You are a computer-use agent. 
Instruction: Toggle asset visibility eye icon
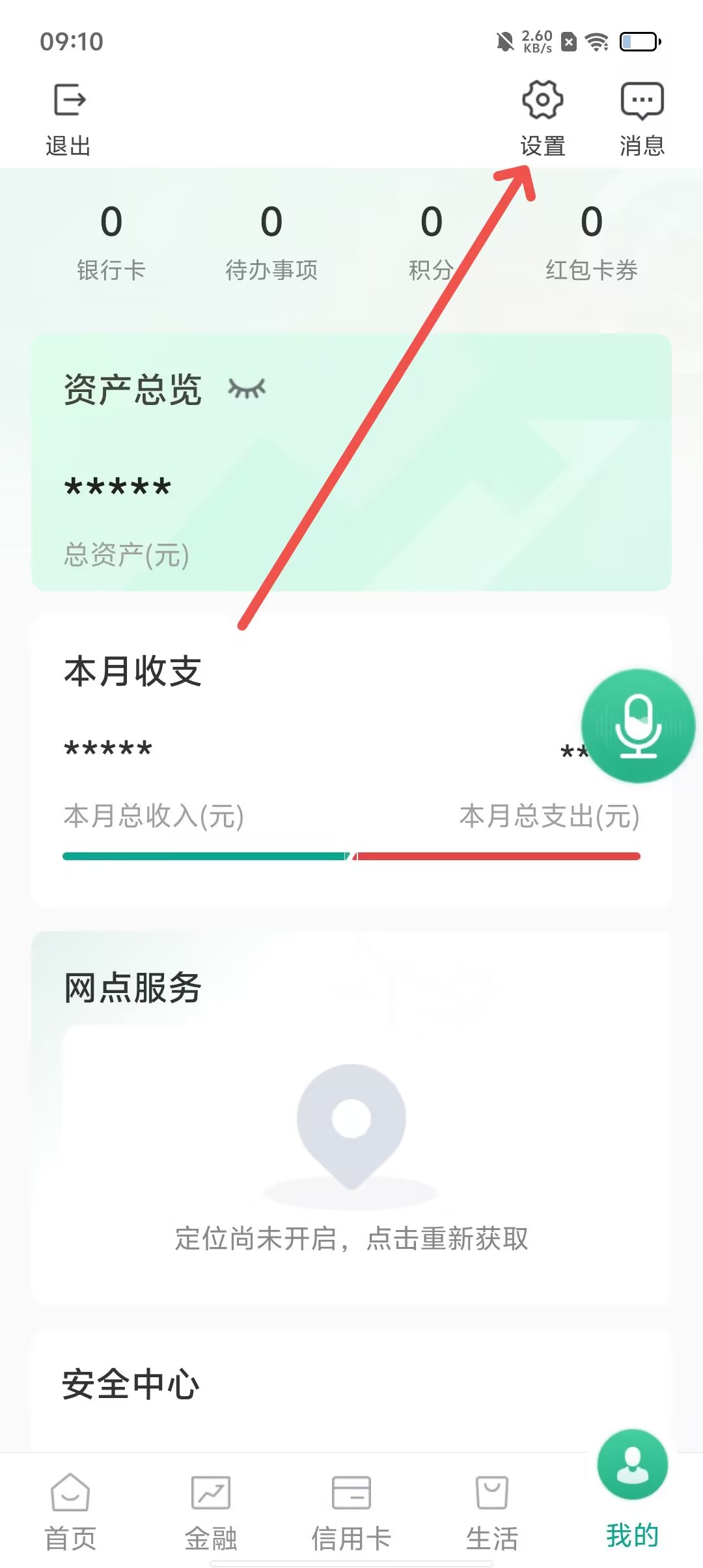247,389
